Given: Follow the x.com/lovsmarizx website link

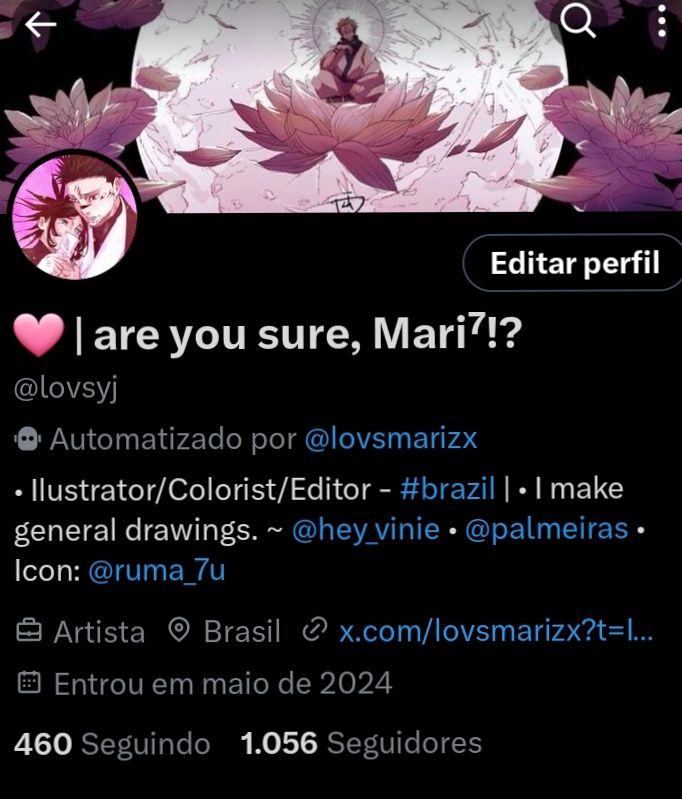Looking at the screenshot, I should 496,632.
